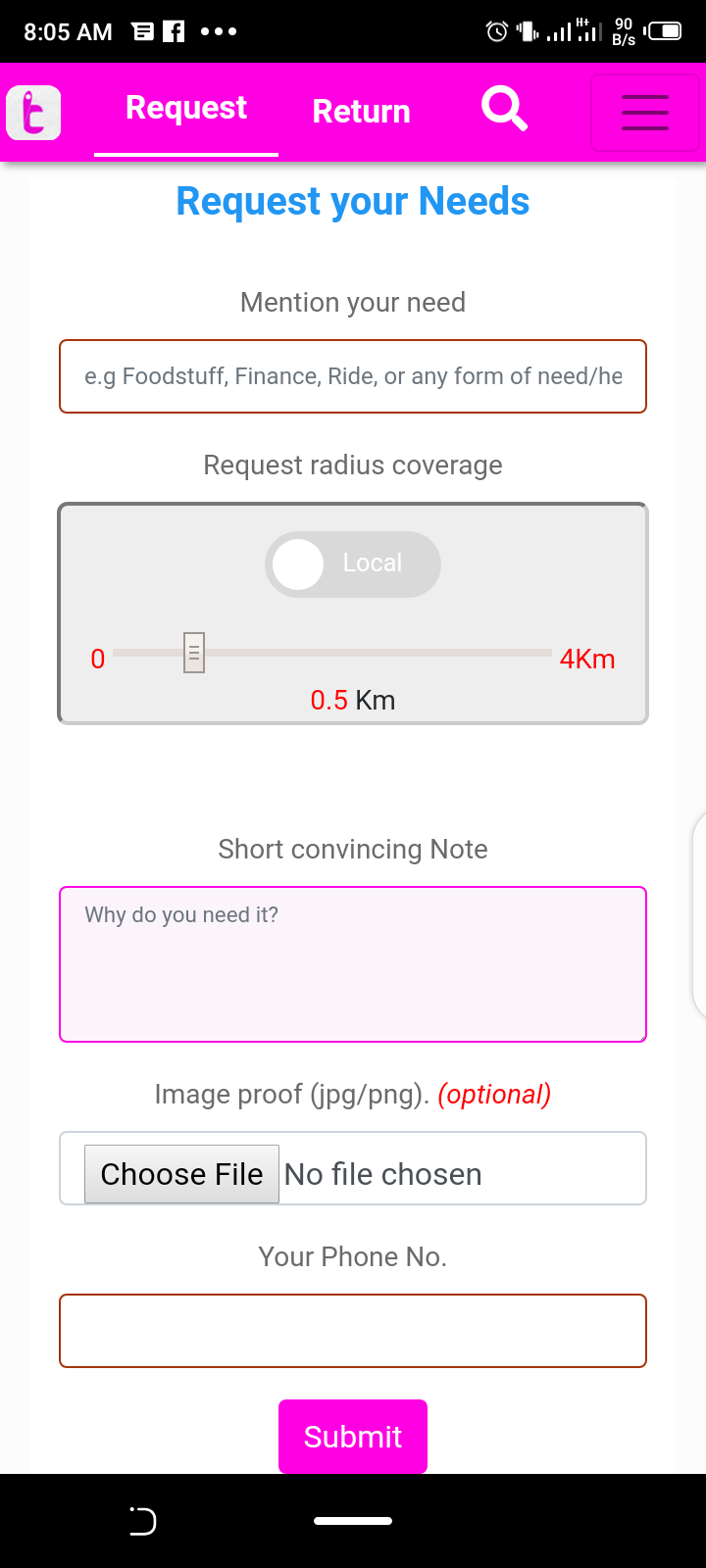Open the hamburger menu button
706x1568 pixels.
coord(645,113)
